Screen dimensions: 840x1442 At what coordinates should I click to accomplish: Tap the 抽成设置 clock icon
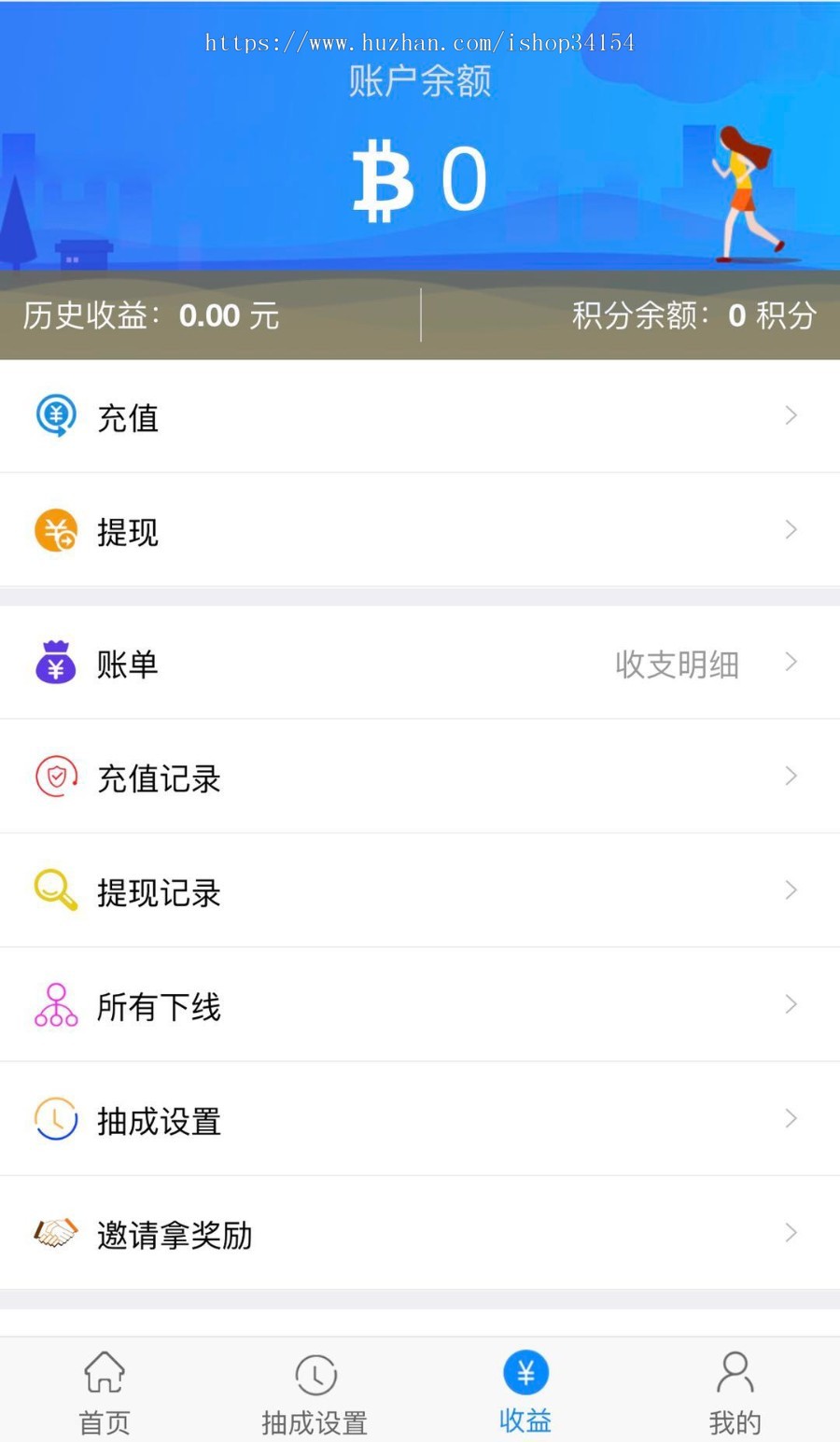[56, 1119]
